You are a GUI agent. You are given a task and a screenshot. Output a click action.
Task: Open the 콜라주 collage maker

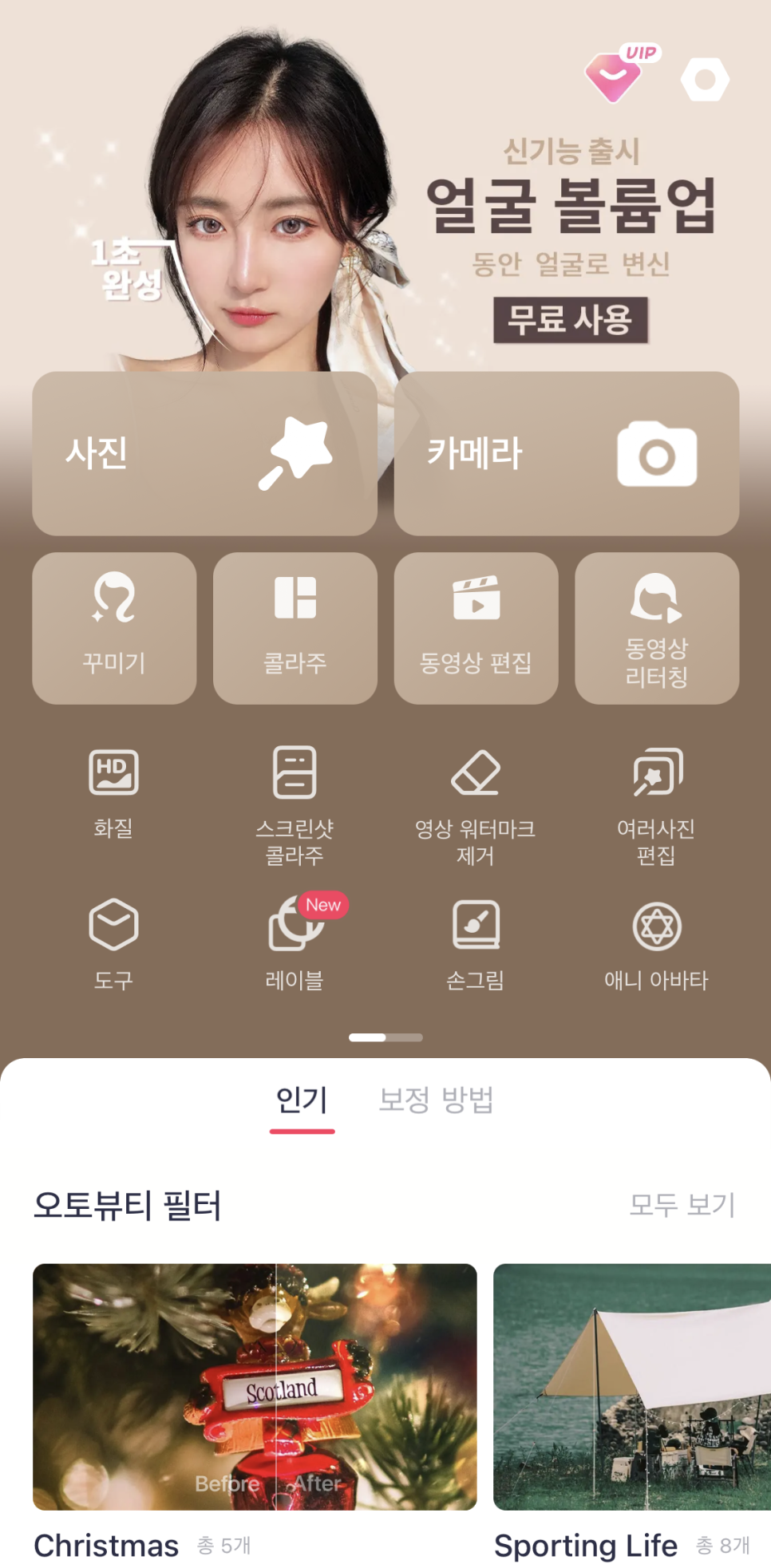(x=295, y=628)
